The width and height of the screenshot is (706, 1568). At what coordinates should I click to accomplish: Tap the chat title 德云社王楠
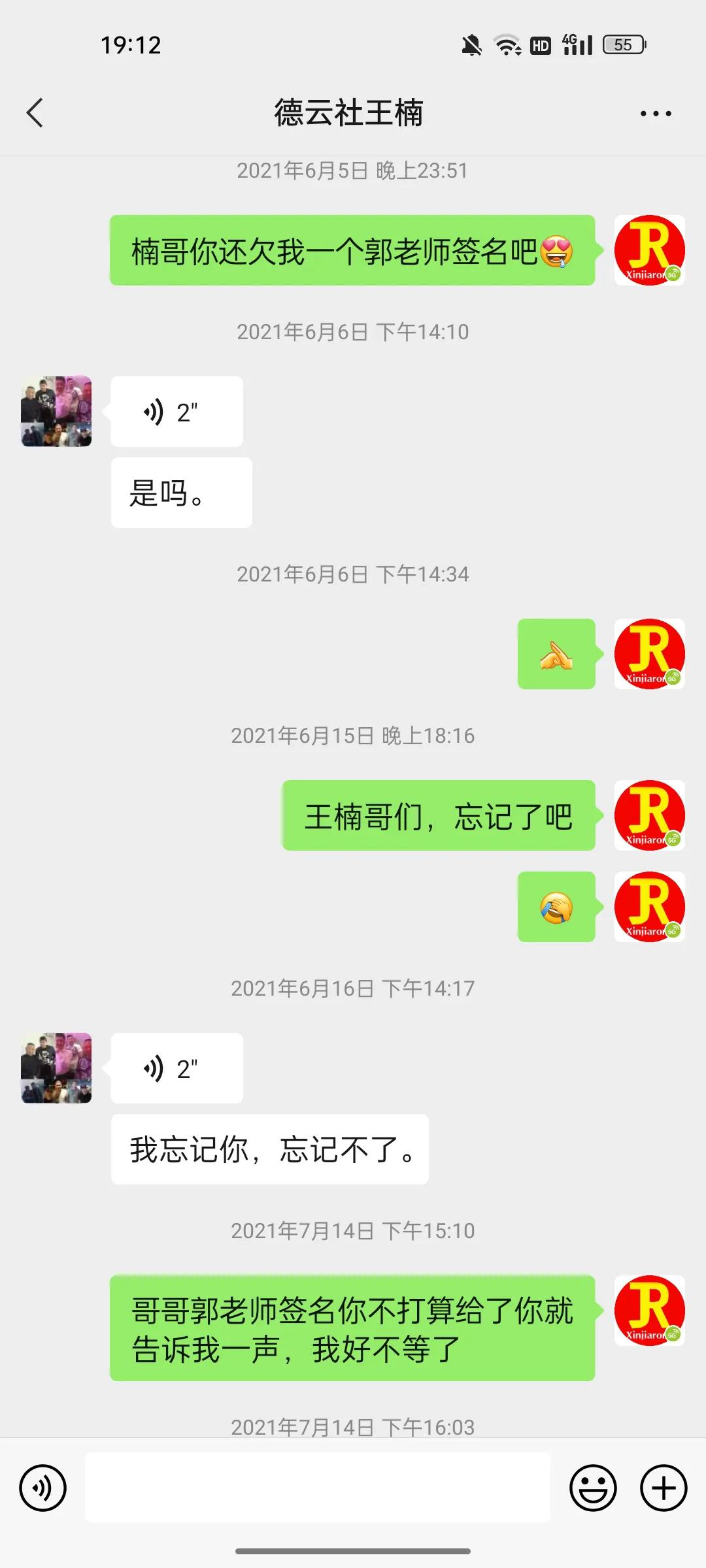point(351,112)
